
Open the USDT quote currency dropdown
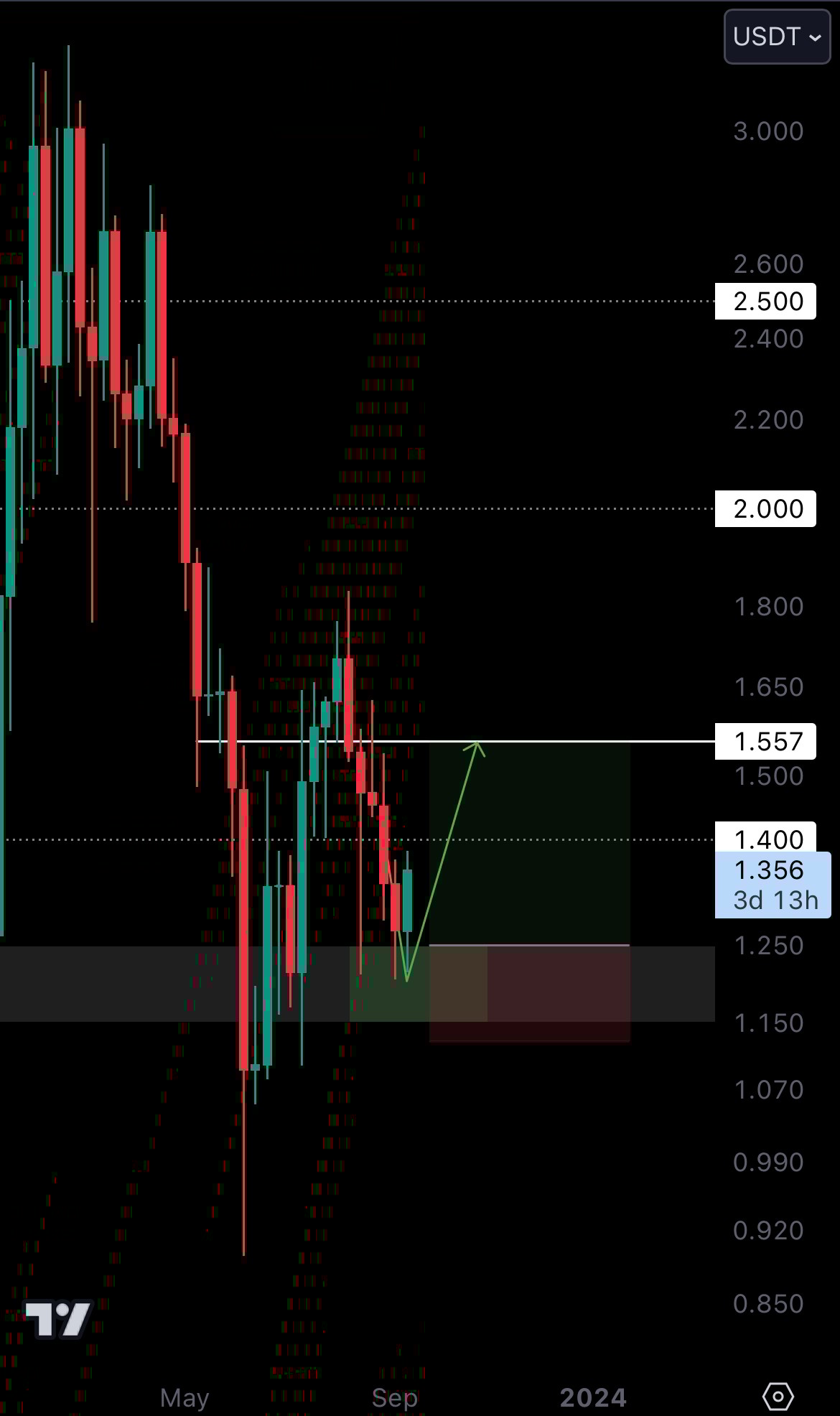(x=776, y=37)
